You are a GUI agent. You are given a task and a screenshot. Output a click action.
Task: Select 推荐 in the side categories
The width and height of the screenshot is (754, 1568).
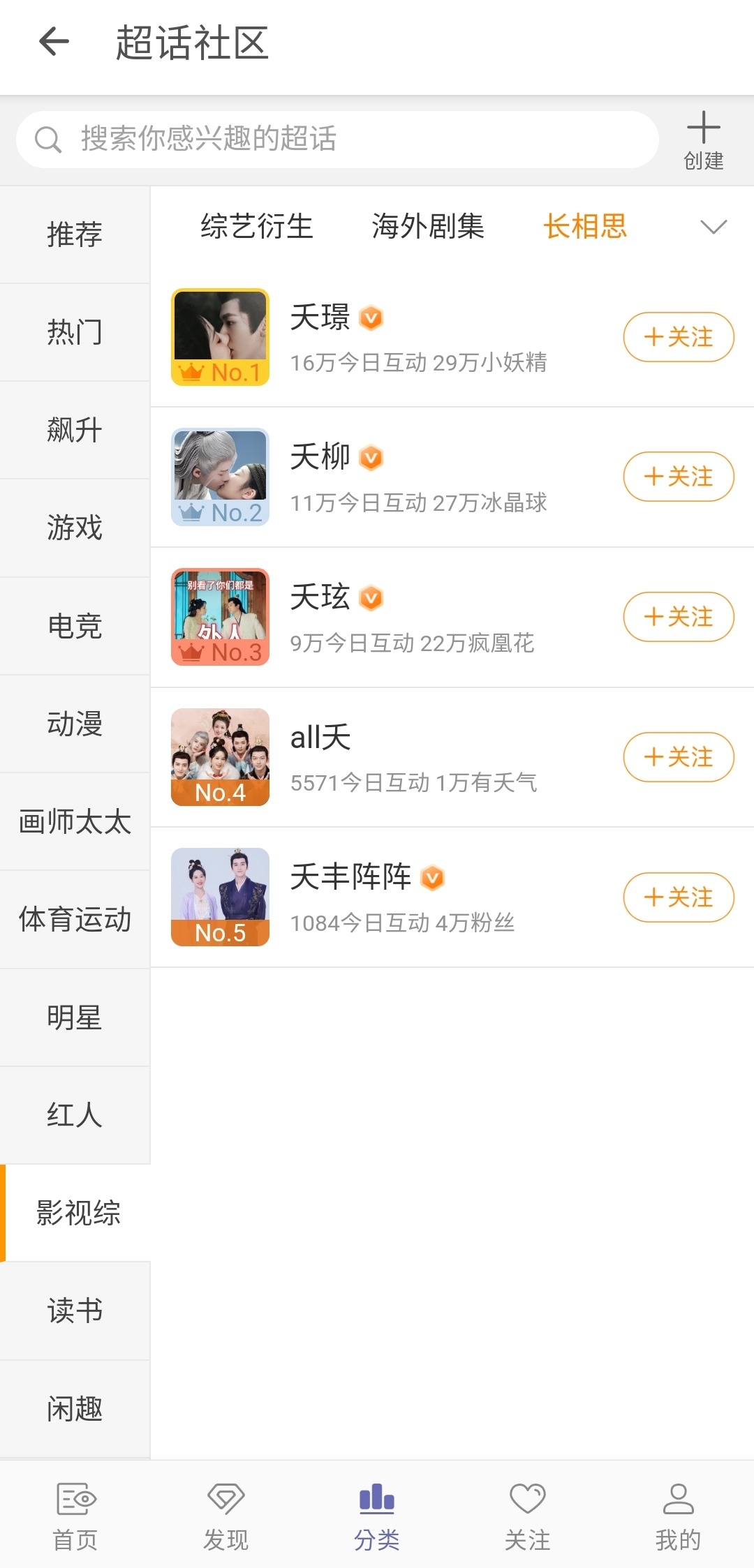(75, 234)
